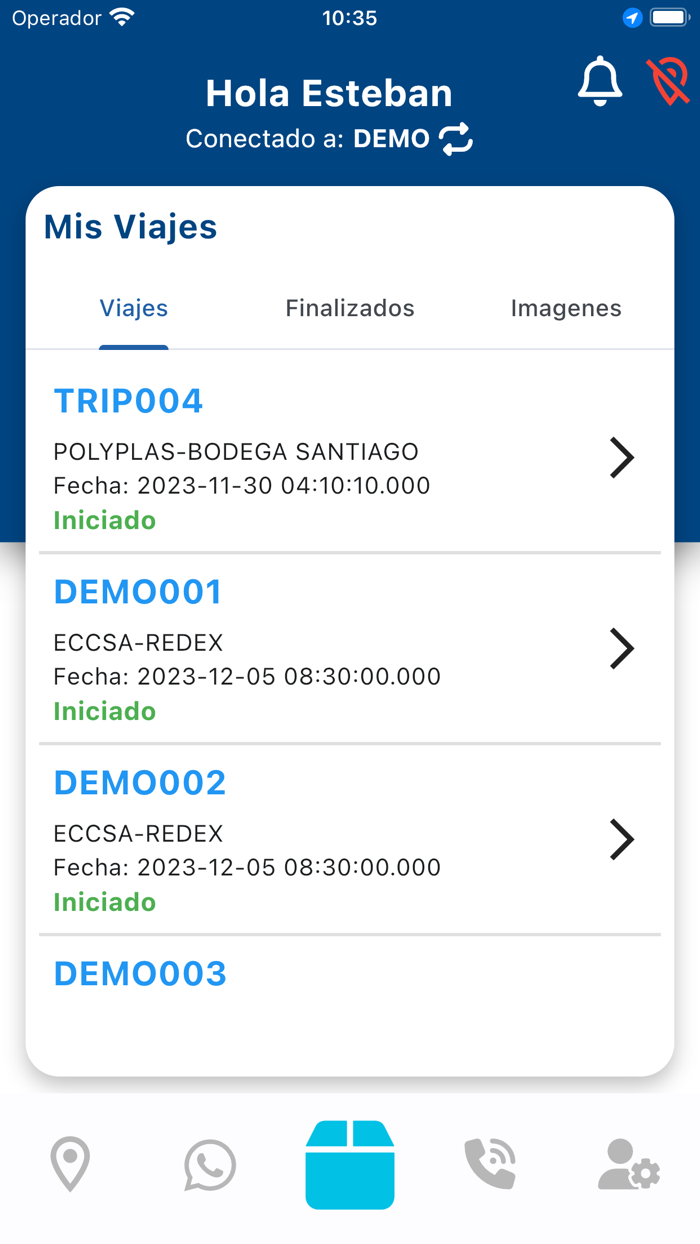Viewport: 700px width, 1244px height.
Task: Open the Imagenes tab
Action: pyautogui.click(x=566, y=309)
